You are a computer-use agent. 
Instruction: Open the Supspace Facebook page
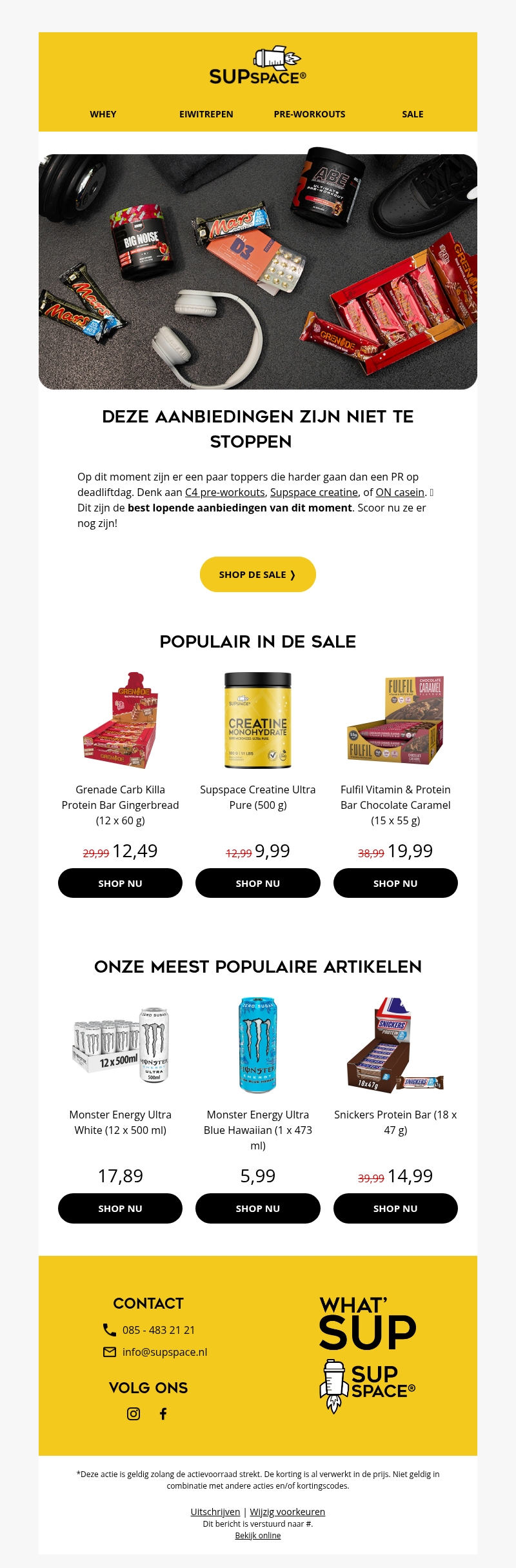pyautogui.click(x=163, y=1414)
